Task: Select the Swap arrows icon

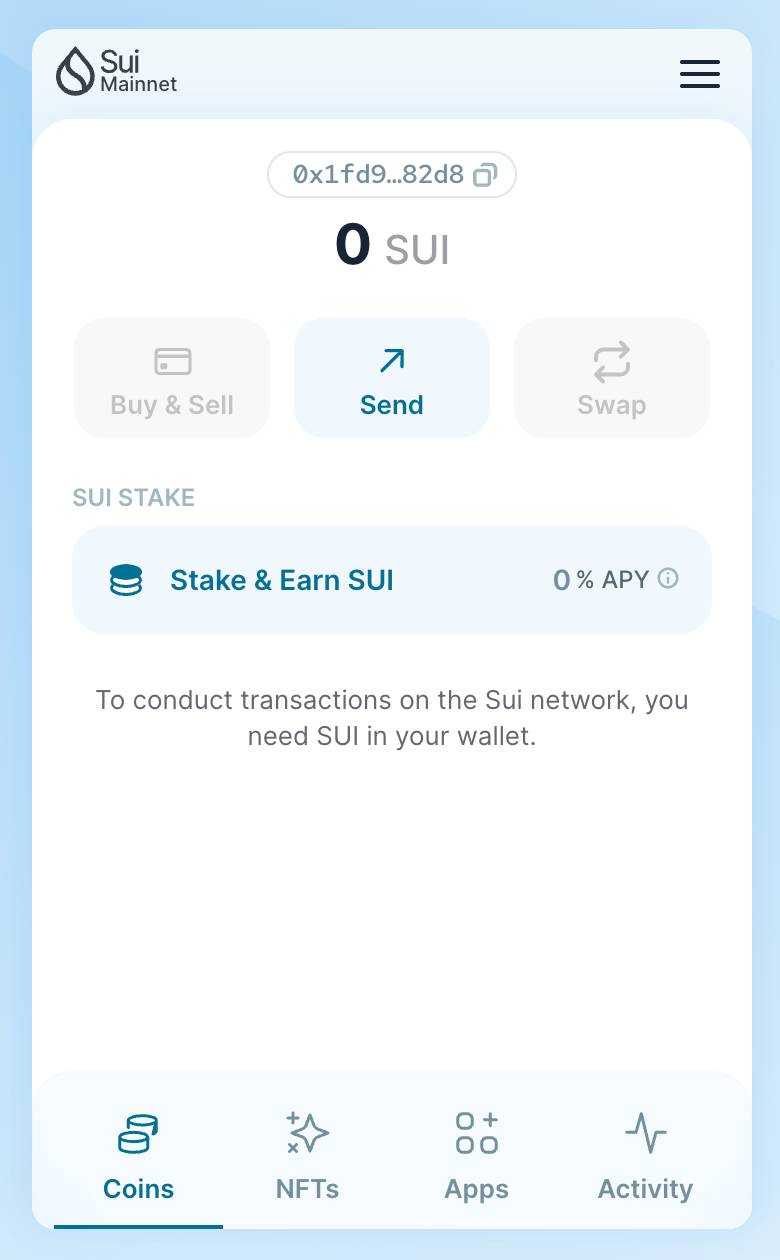Action: click(x=611, y=362)
